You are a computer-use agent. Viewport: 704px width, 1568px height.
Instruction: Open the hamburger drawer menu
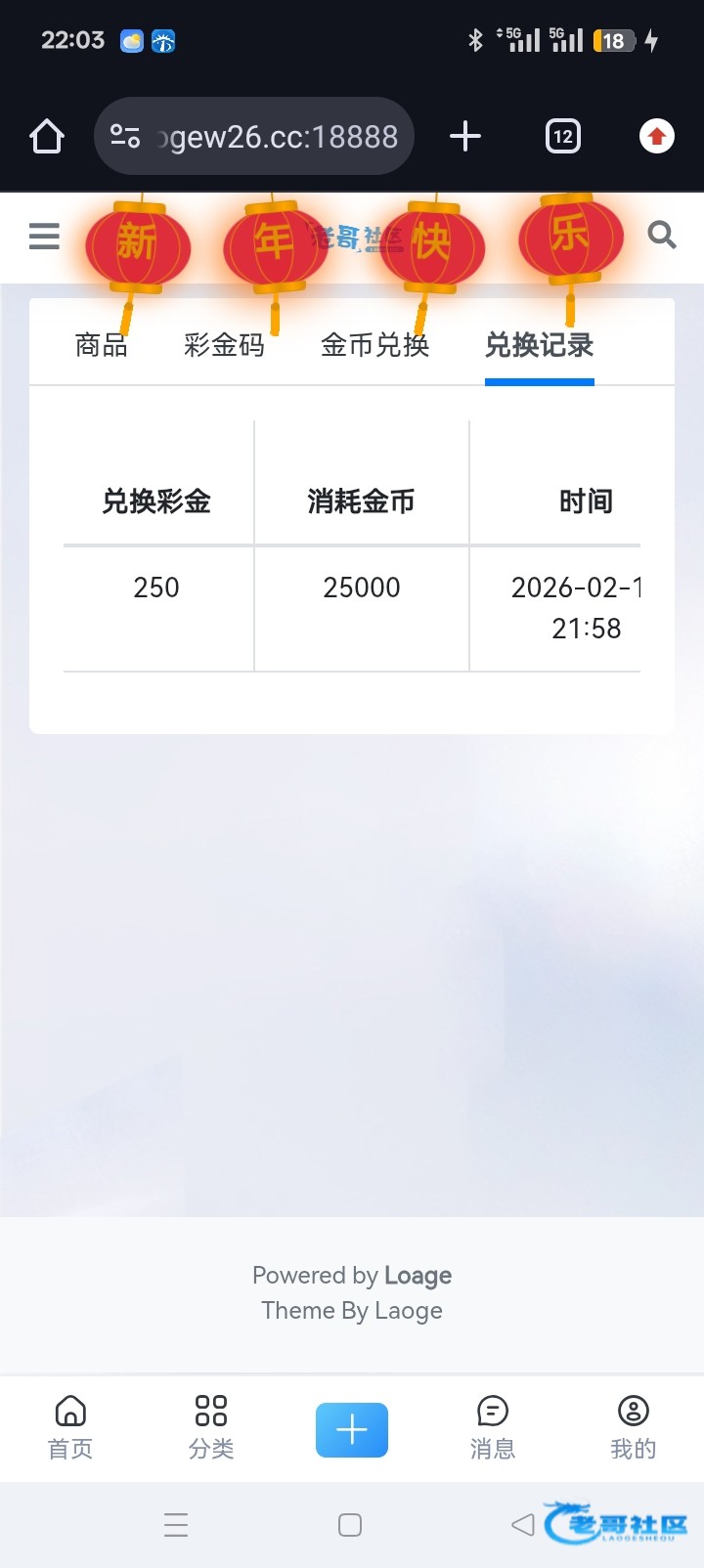[44, 236]
